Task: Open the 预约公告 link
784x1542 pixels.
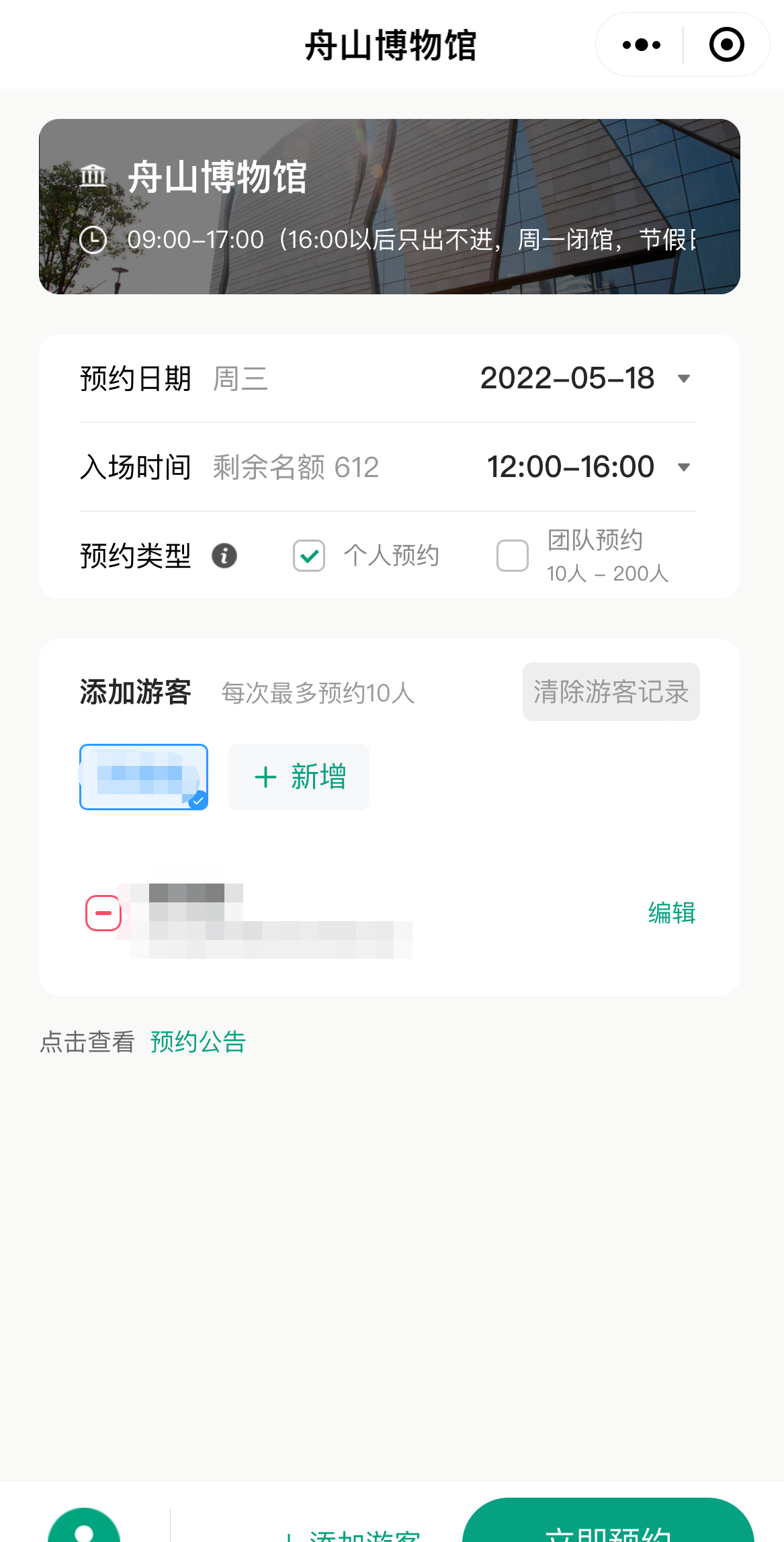Action: tap(198, 1042)
